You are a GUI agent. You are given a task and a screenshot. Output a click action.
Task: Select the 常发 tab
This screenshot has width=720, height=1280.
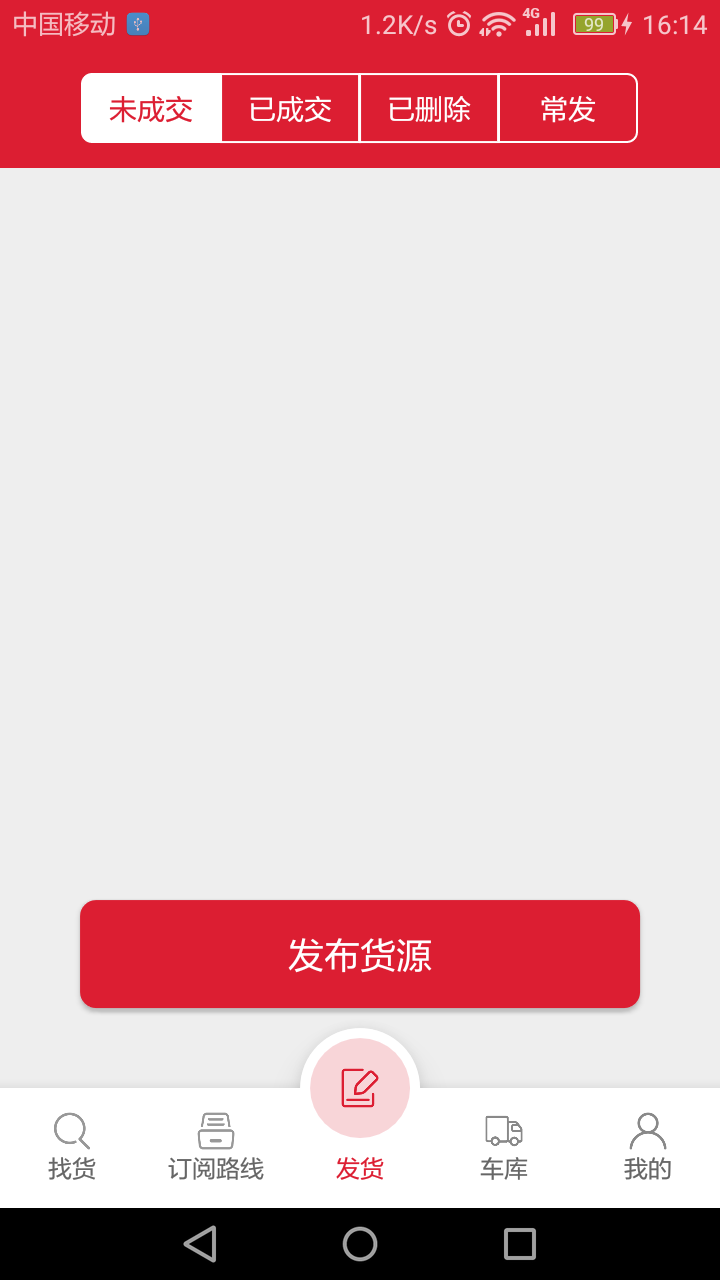[x=568, y=108]
